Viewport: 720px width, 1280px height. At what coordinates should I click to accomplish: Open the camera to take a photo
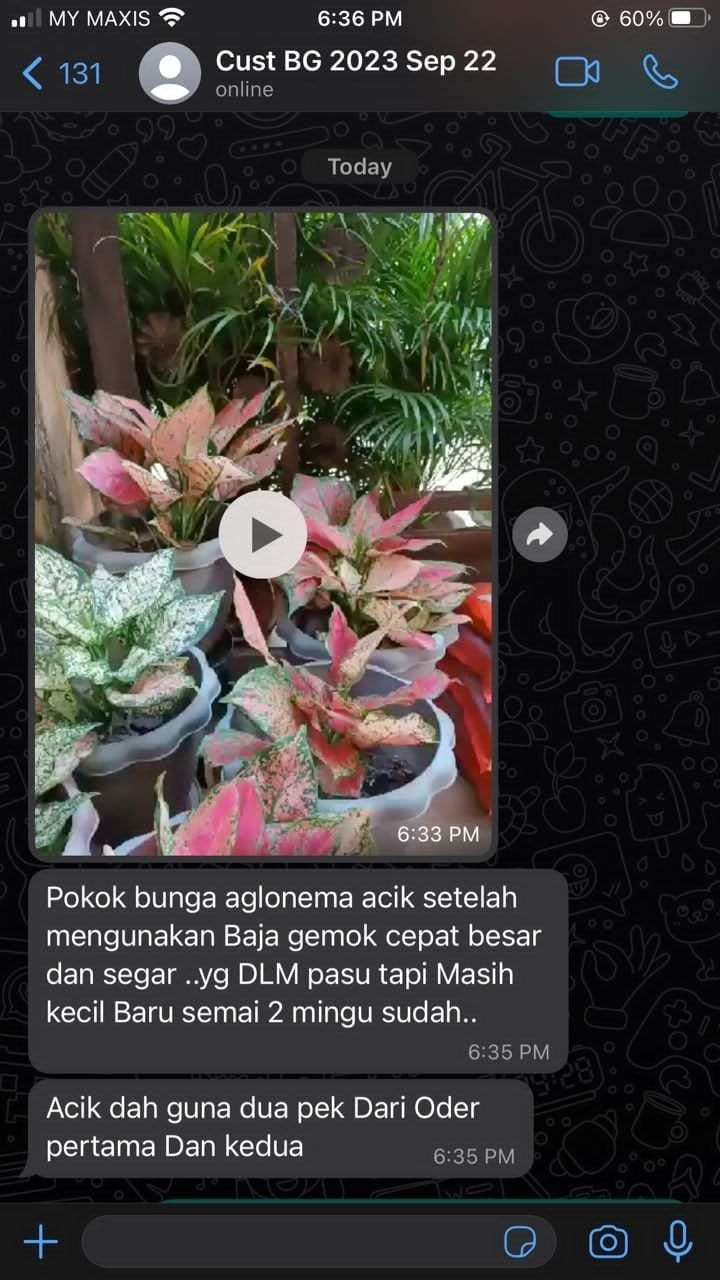click(x=608, y=1242)
